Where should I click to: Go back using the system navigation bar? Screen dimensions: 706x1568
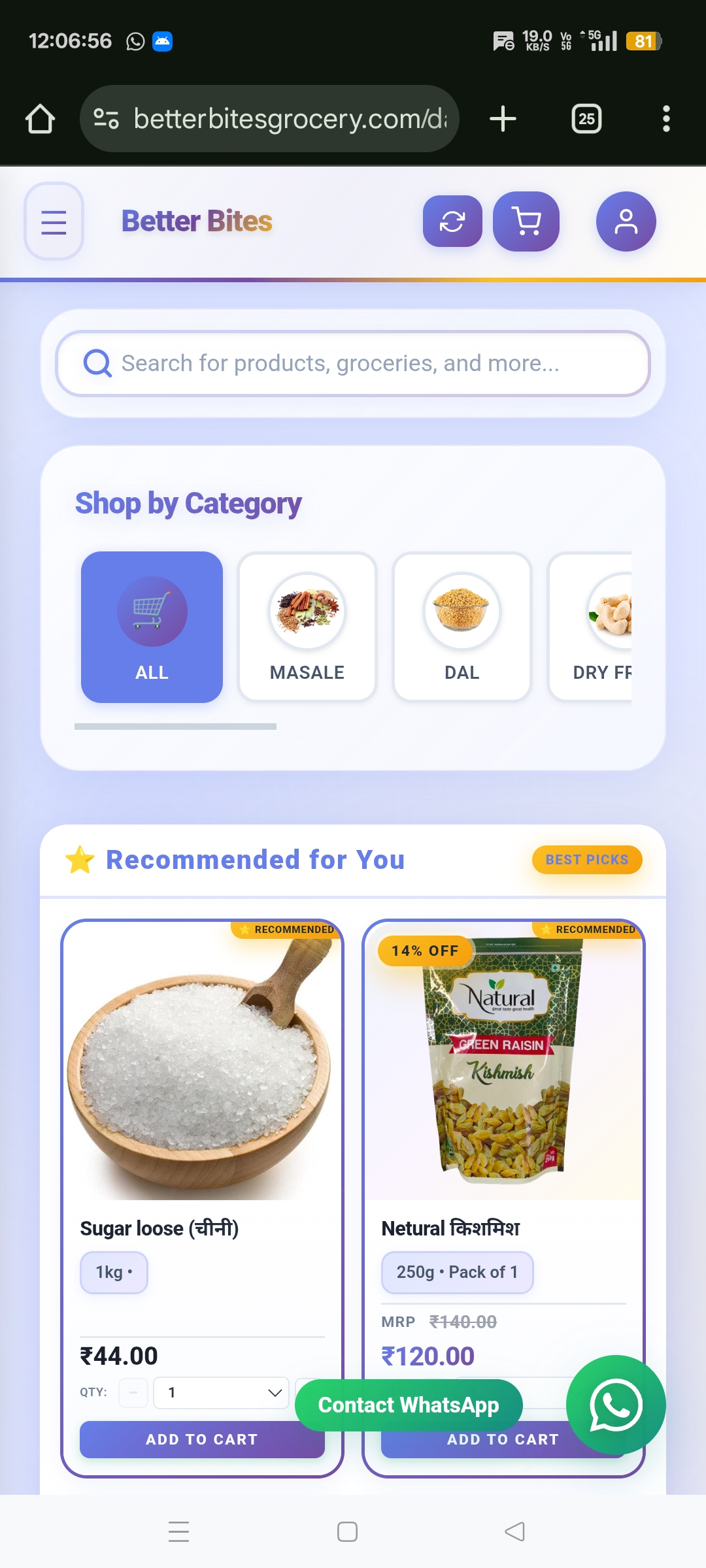coord(515,1531)
